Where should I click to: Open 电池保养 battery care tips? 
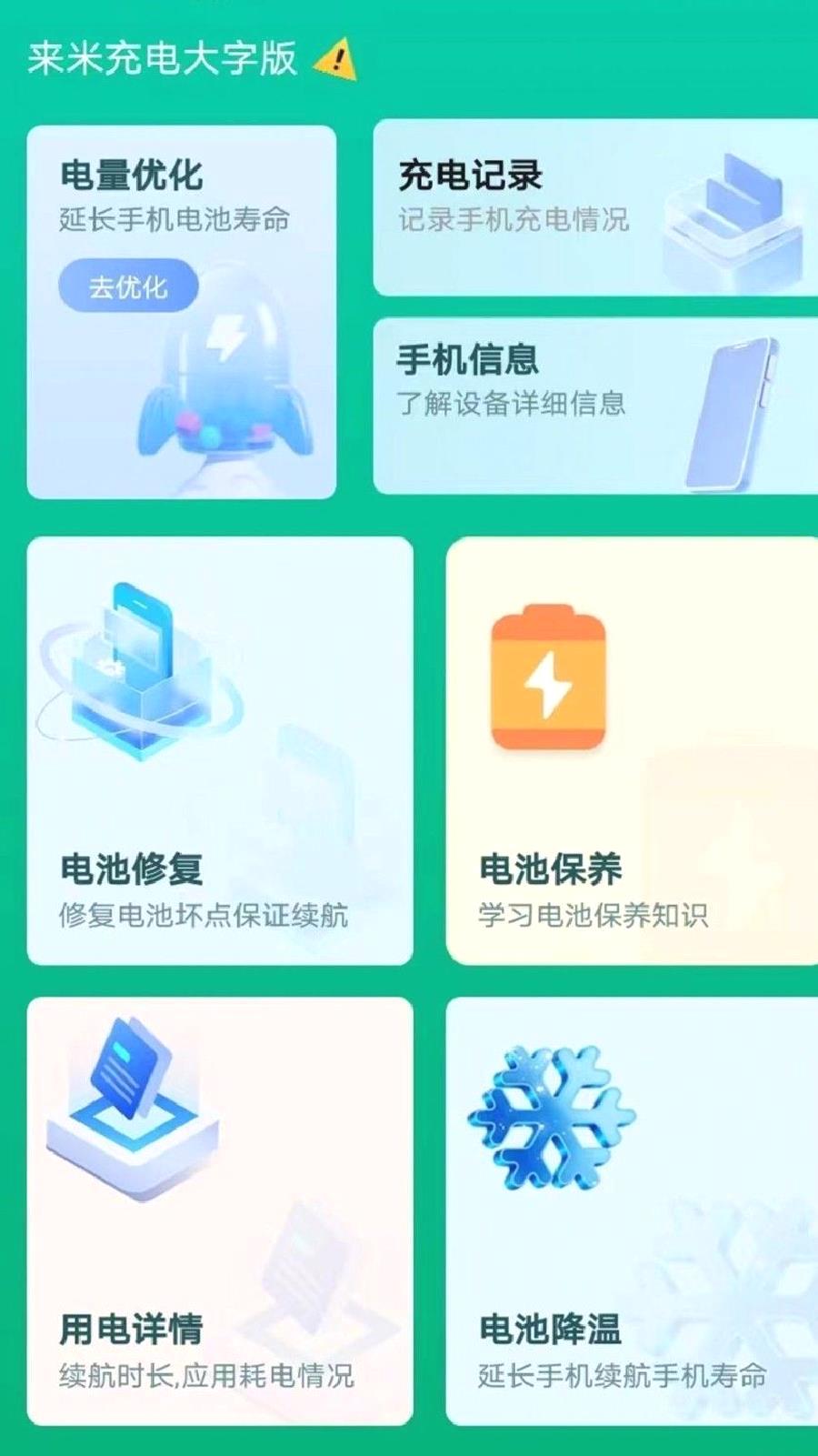[632, 750]
